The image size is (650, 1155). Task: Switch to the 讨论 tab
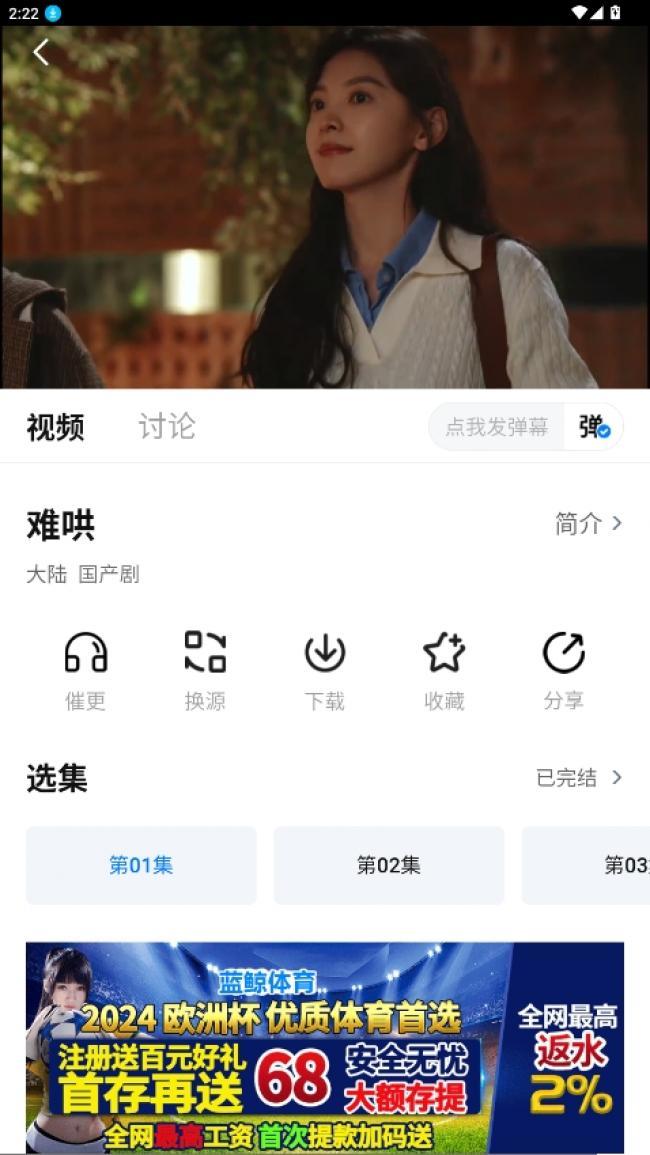click(166, 427)
